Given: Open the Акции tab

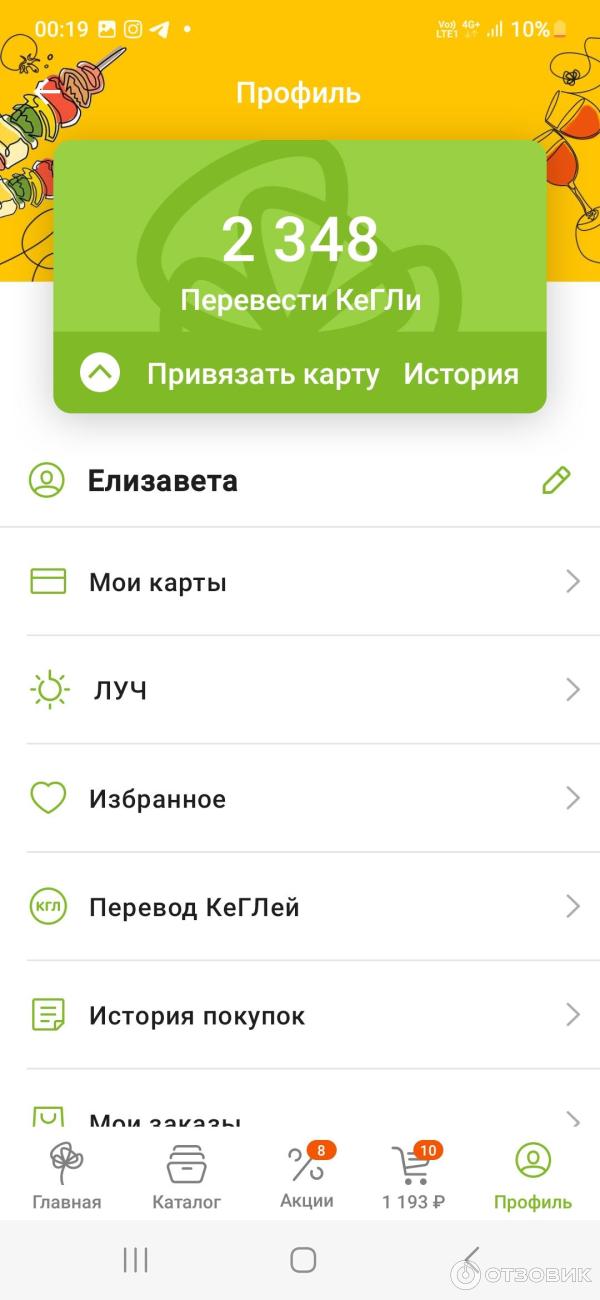Looking at the screenshot, I should pos(307,1176).
